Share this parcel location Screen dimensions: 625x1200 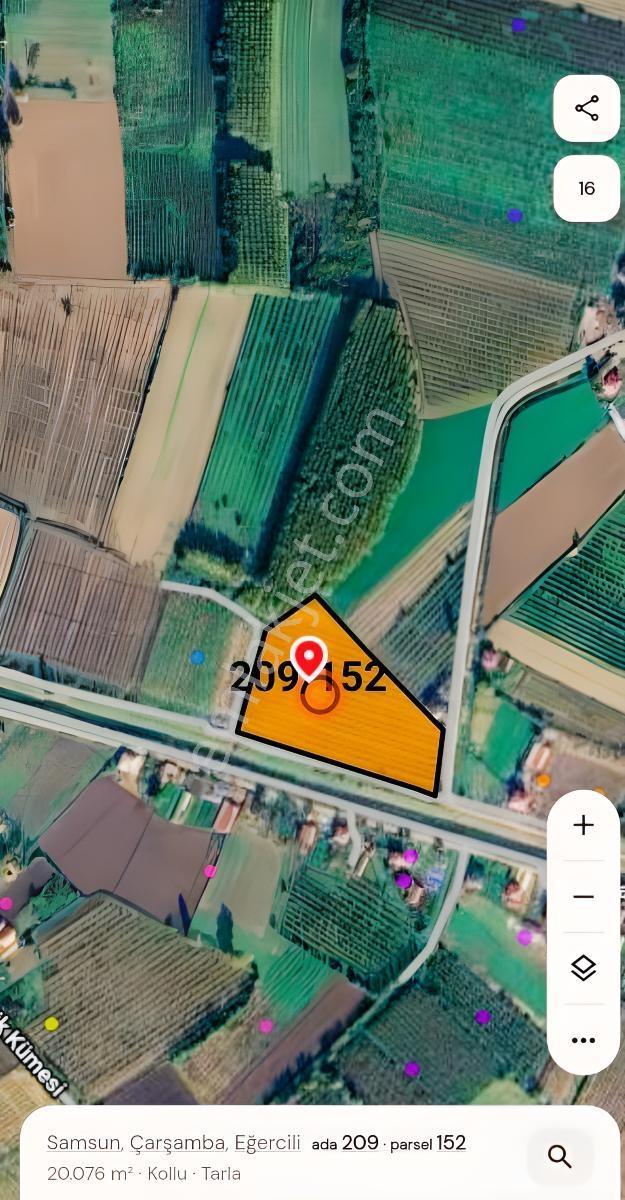587,108
